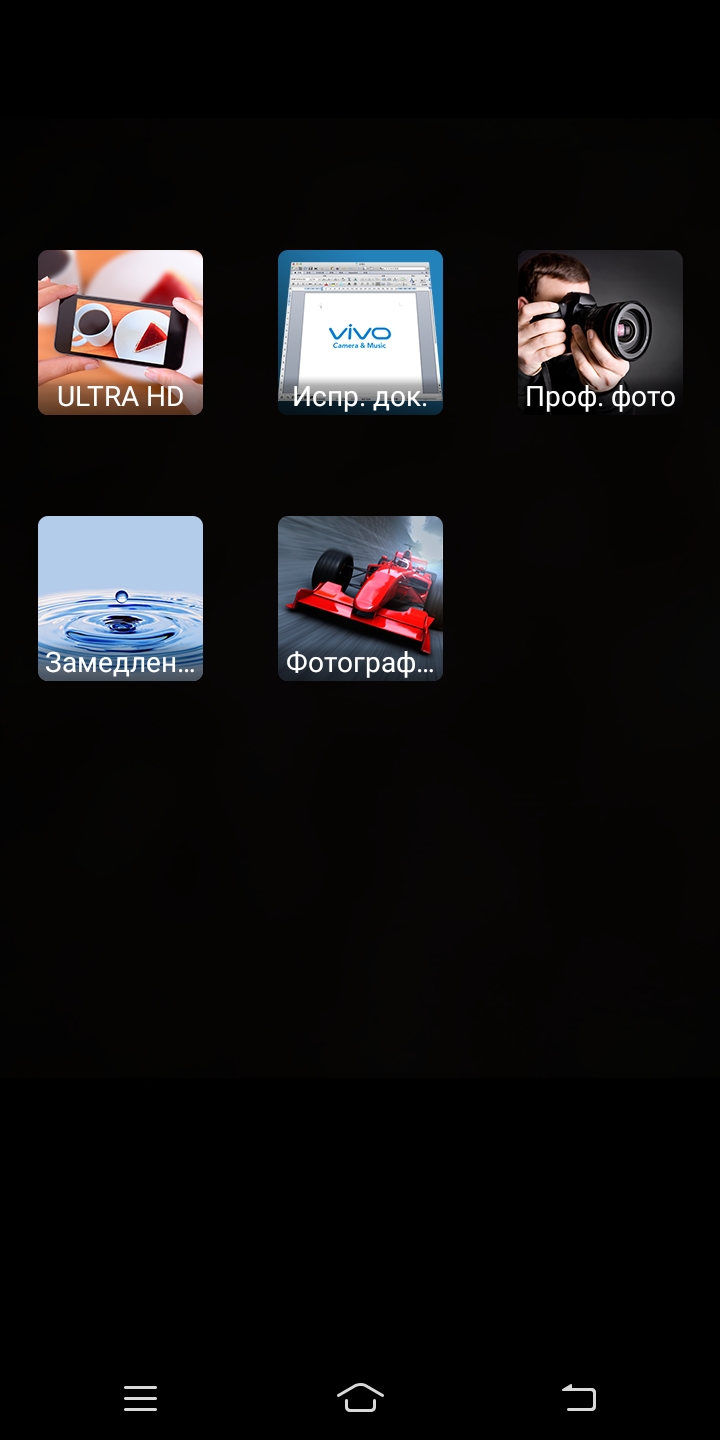
Task: Go to the home screen
Action: (360, 1397)
